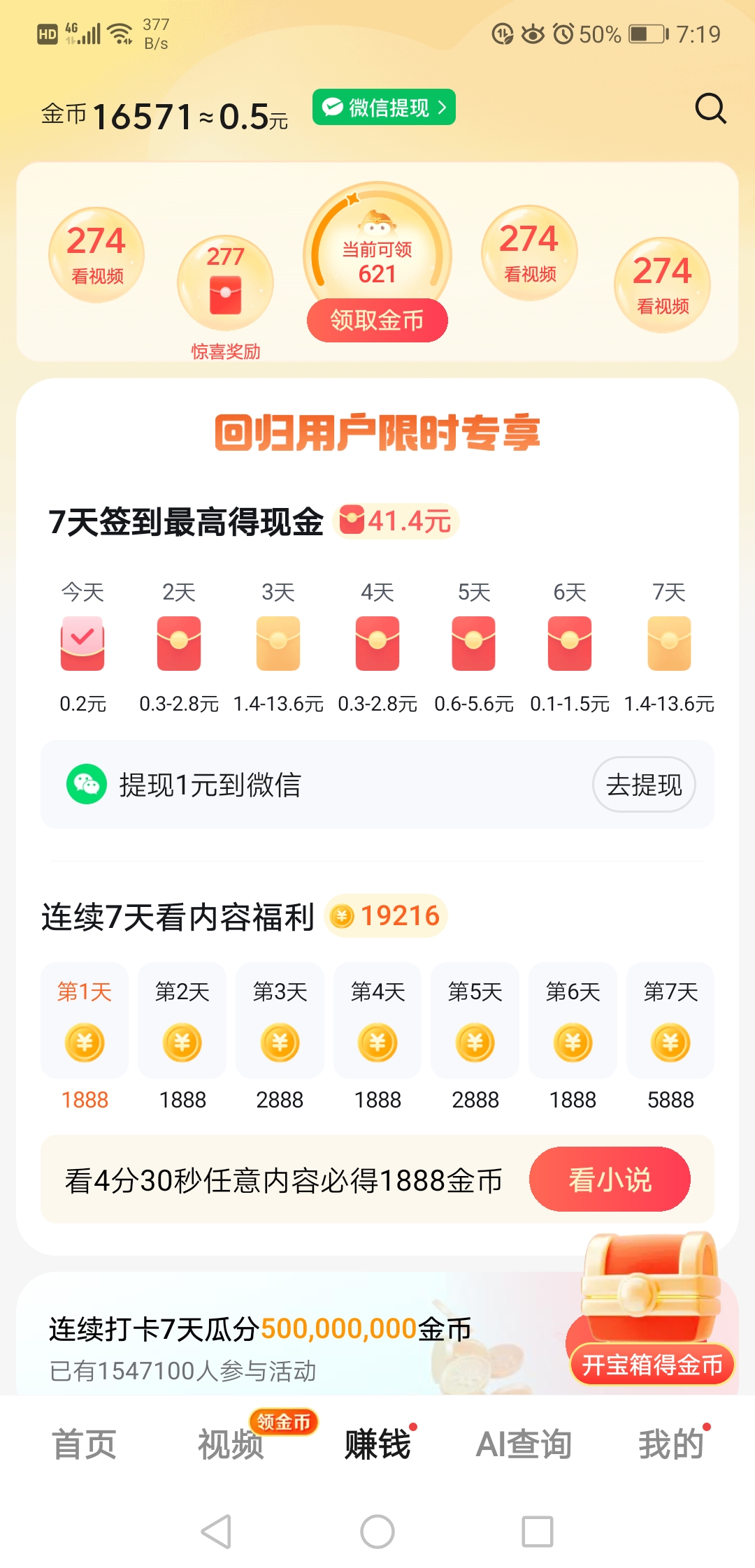Tap 去提现 to withdraw

click(642, 785)
